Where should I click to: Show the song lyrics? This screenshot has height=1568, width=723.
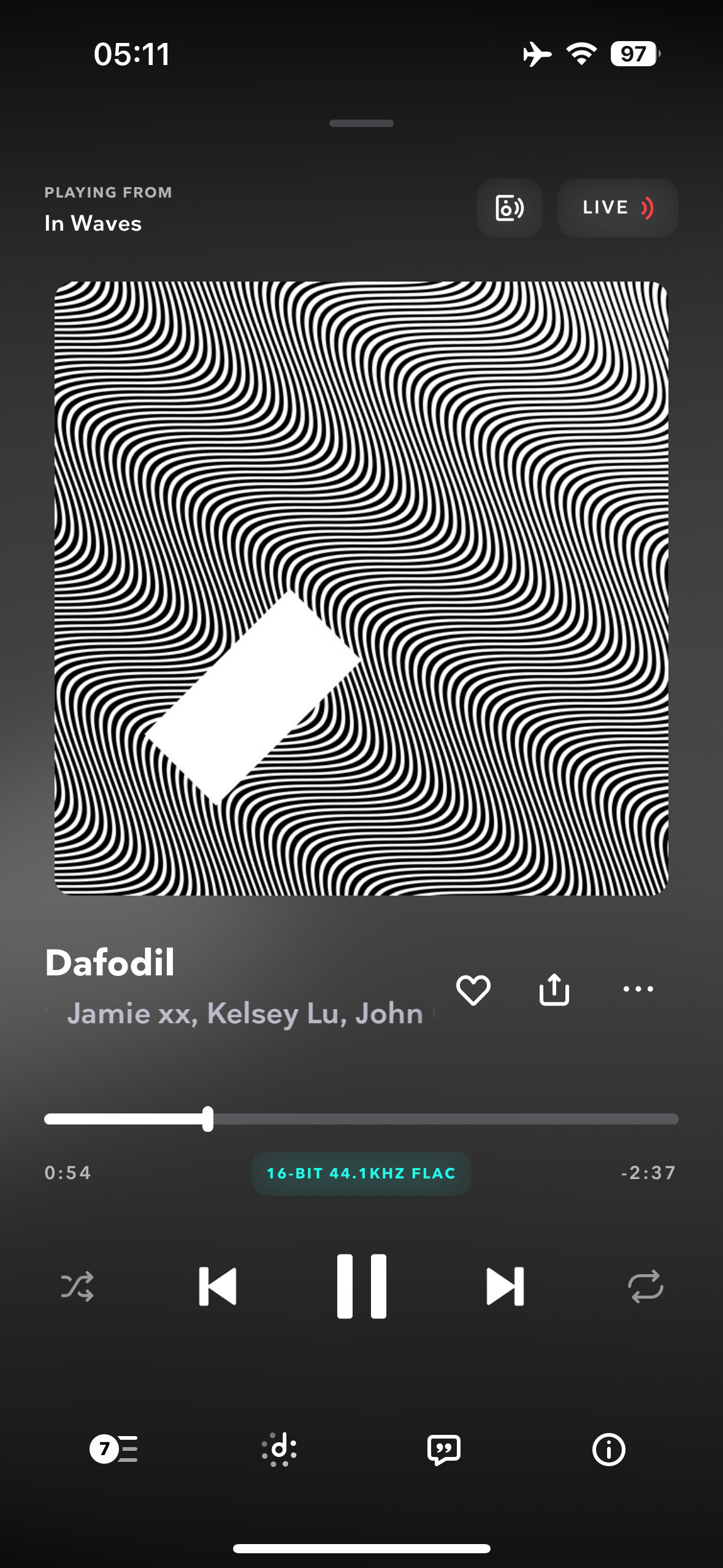pyautogui.click(x=444, y=1450)
